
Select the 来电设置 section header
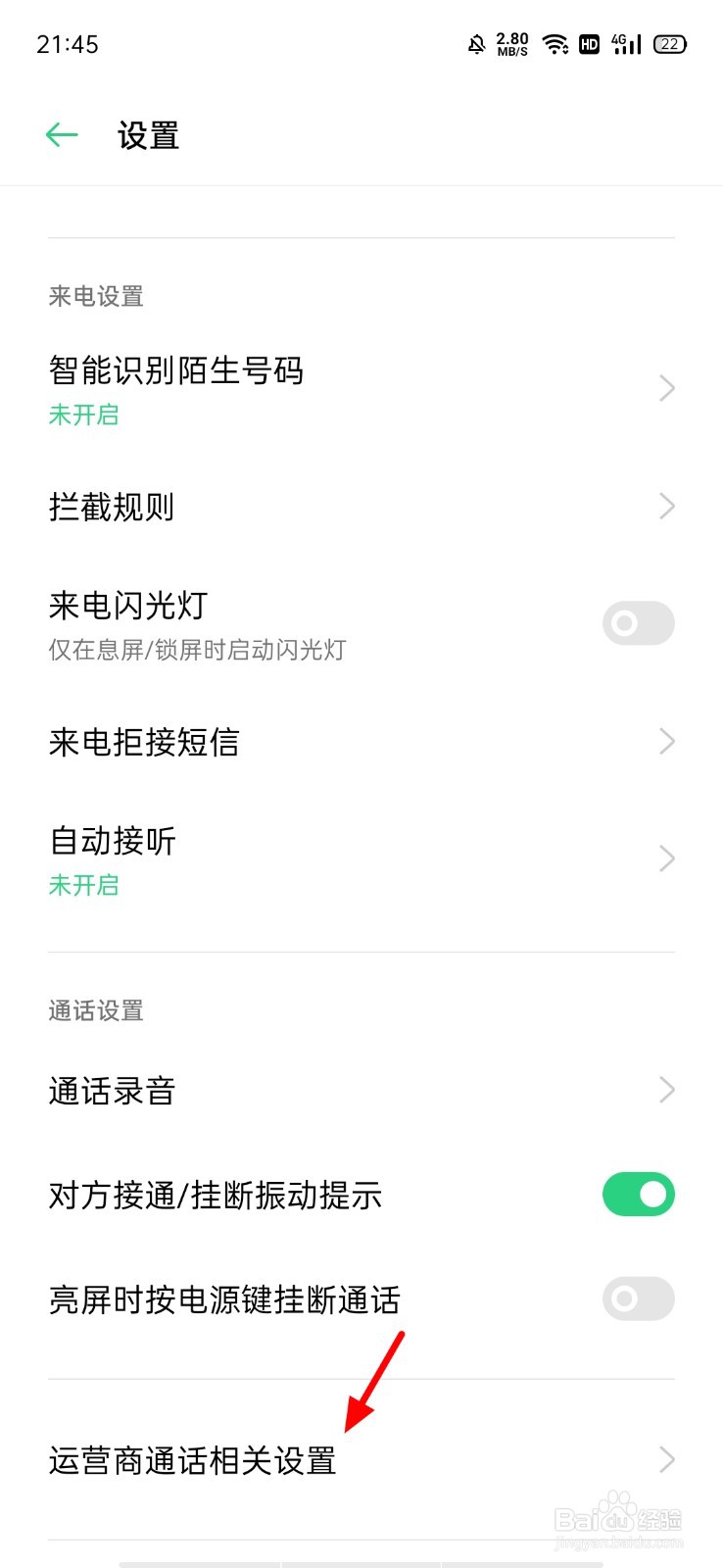(x=96, y=296)
